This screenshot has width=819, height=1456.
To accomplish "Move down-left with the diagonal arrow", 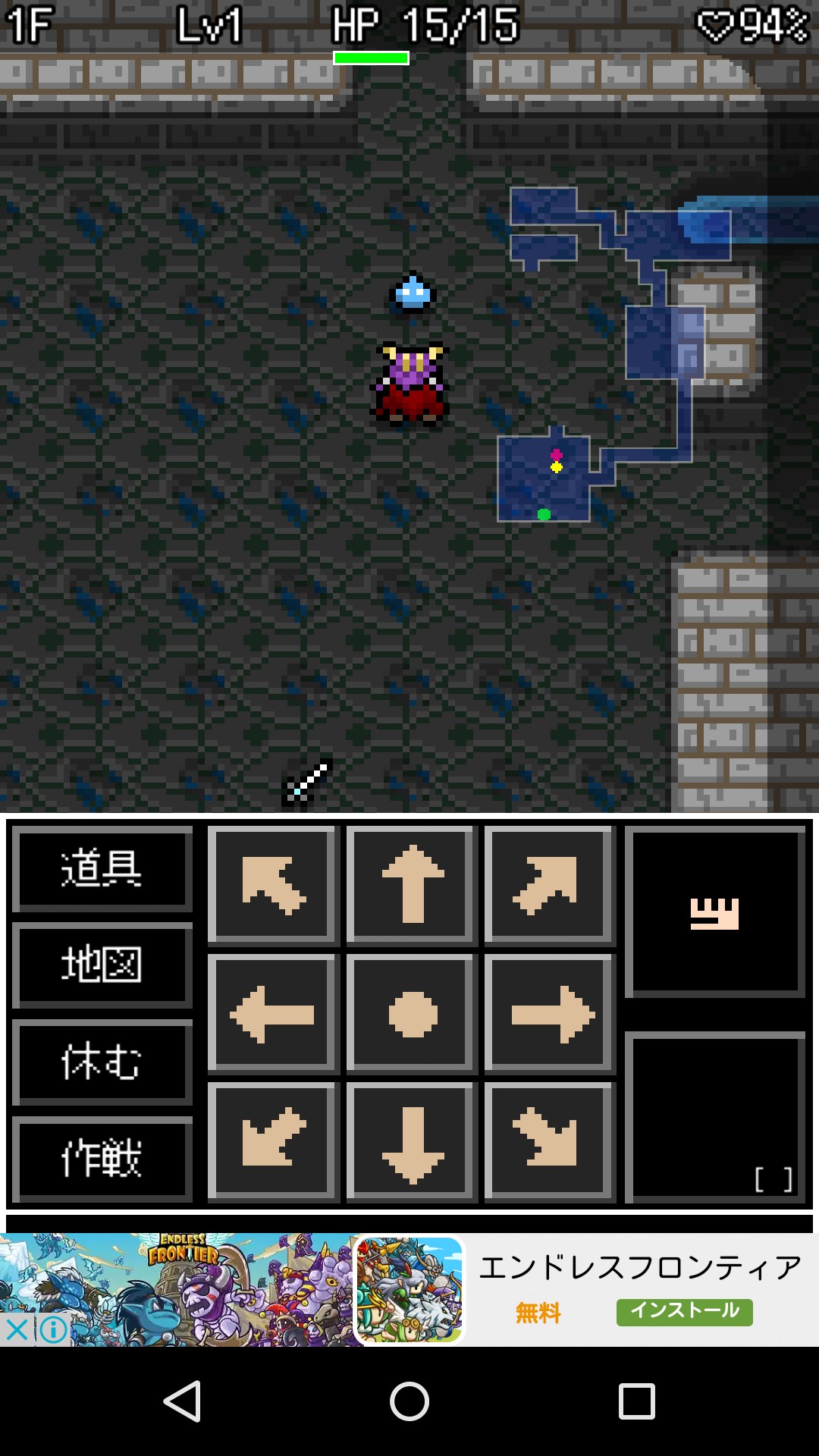I will [273, 1141].
